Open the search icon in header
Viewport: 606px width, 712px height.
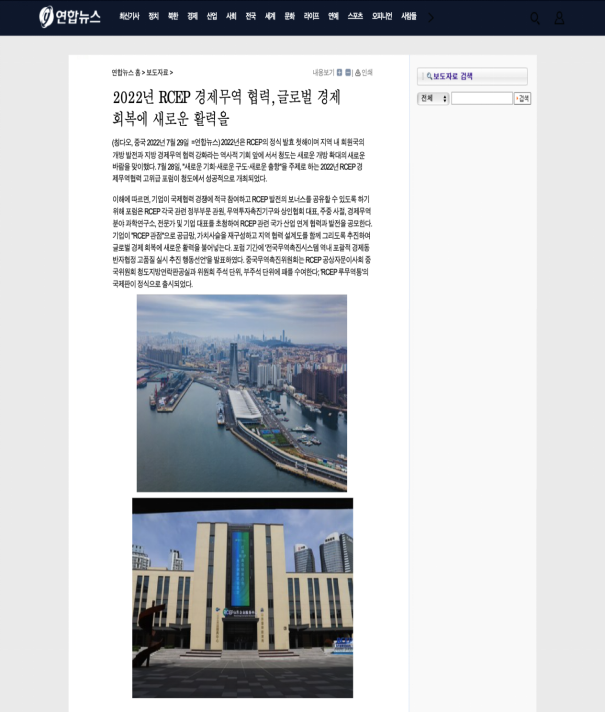[x=535, y=18]
